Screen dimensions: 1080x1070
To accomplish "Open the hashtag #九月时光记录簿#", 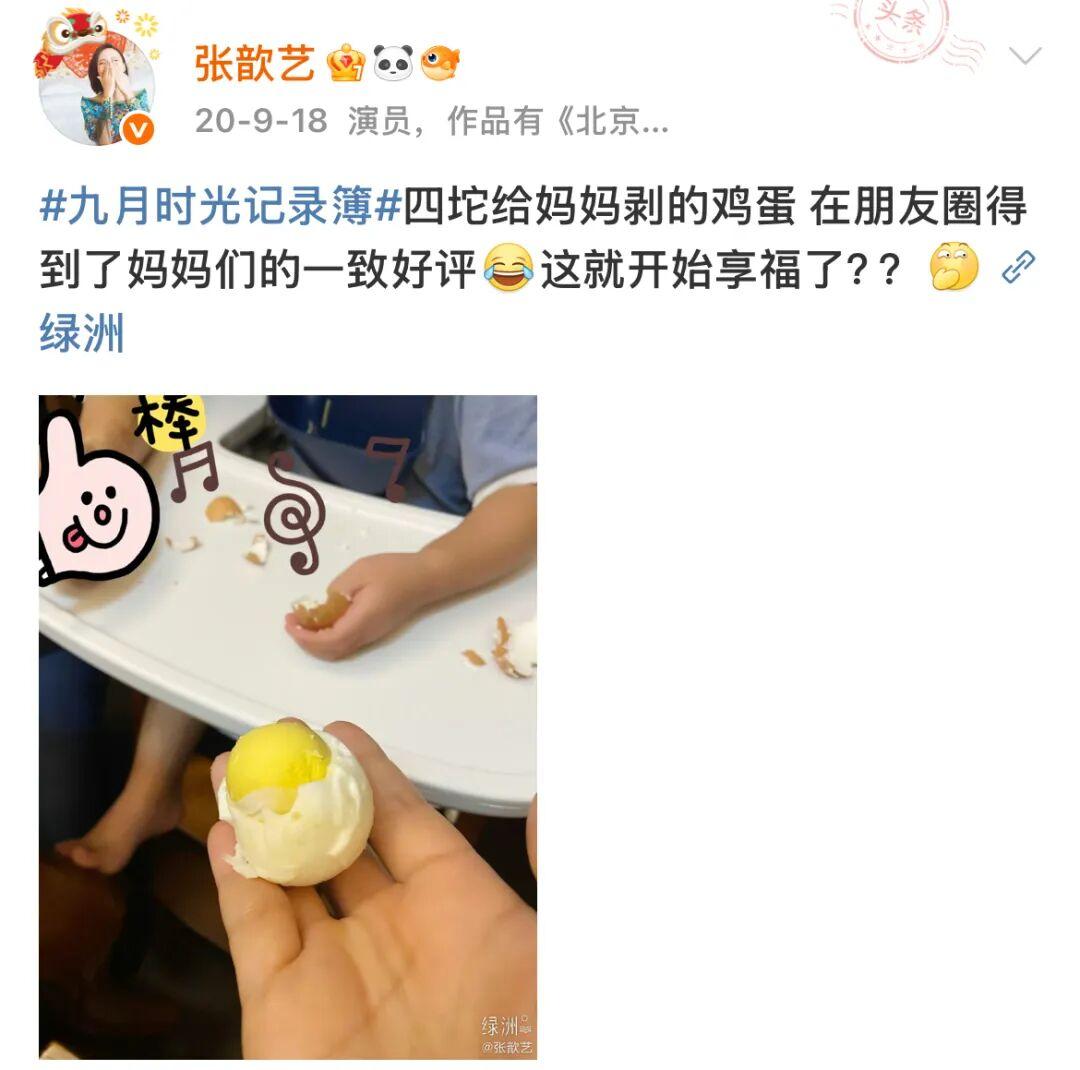I will click(x=220, y=208).
